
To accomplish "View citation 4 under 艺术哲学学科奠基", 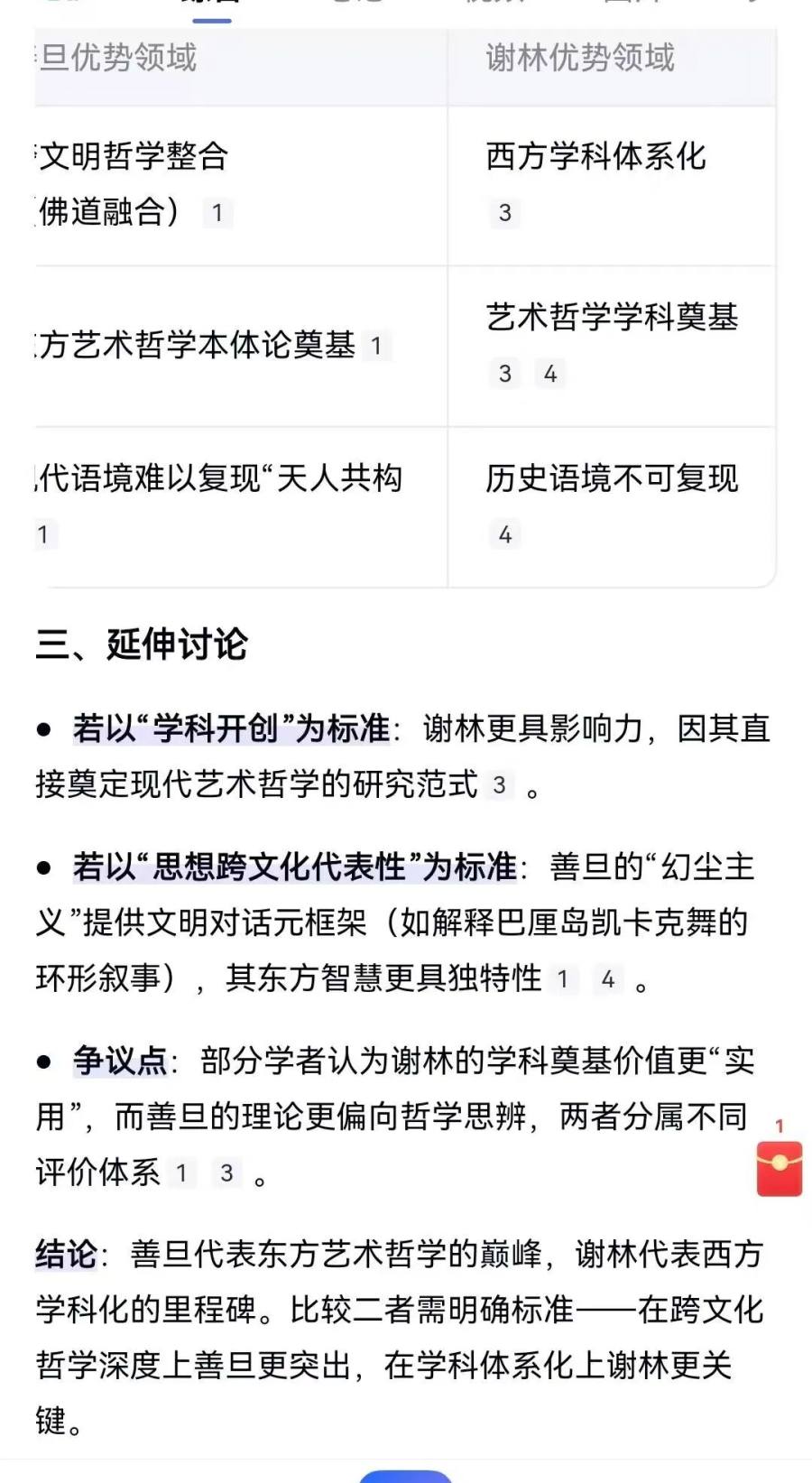I will (x=549, y=374).
